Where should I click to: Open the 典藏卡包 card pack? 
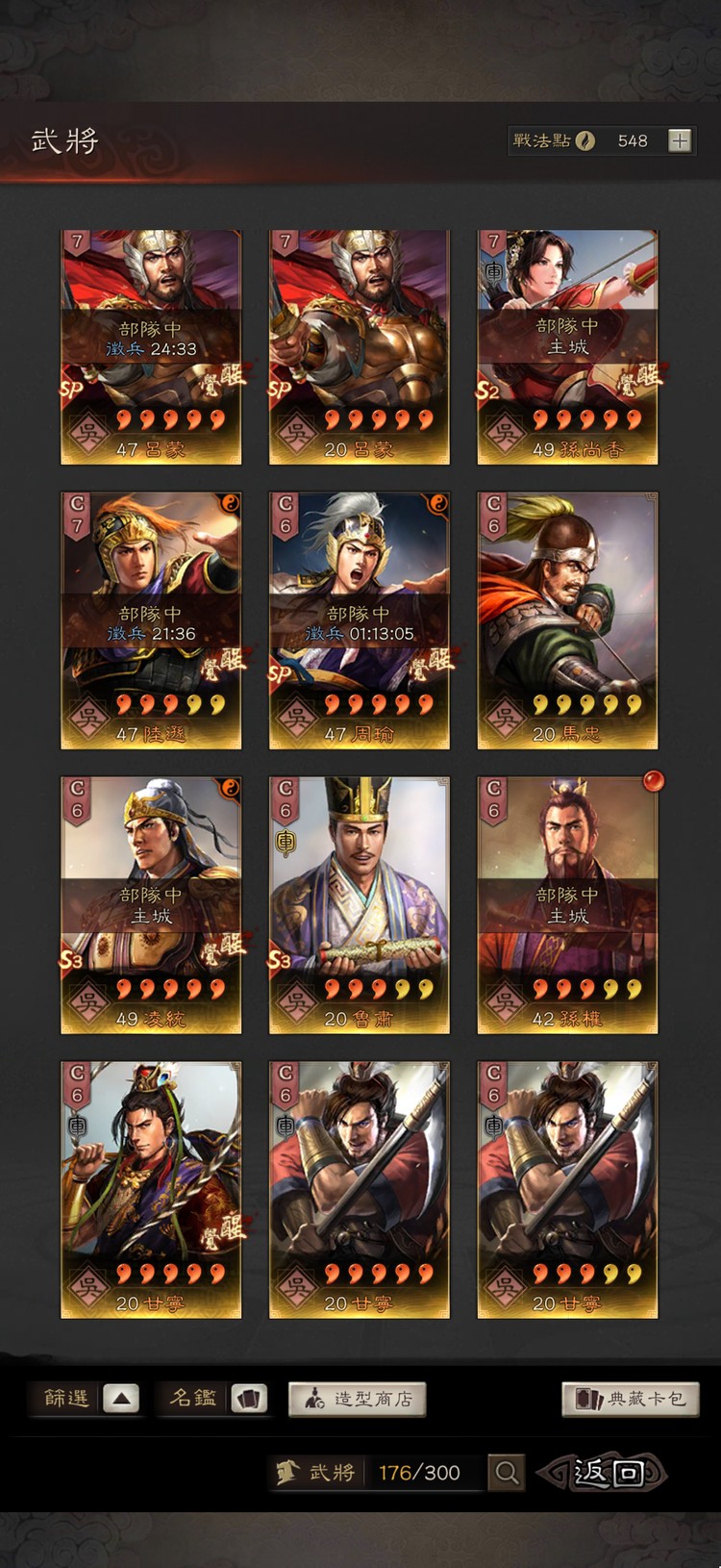pyautogui.click(x=630, y=1399)
